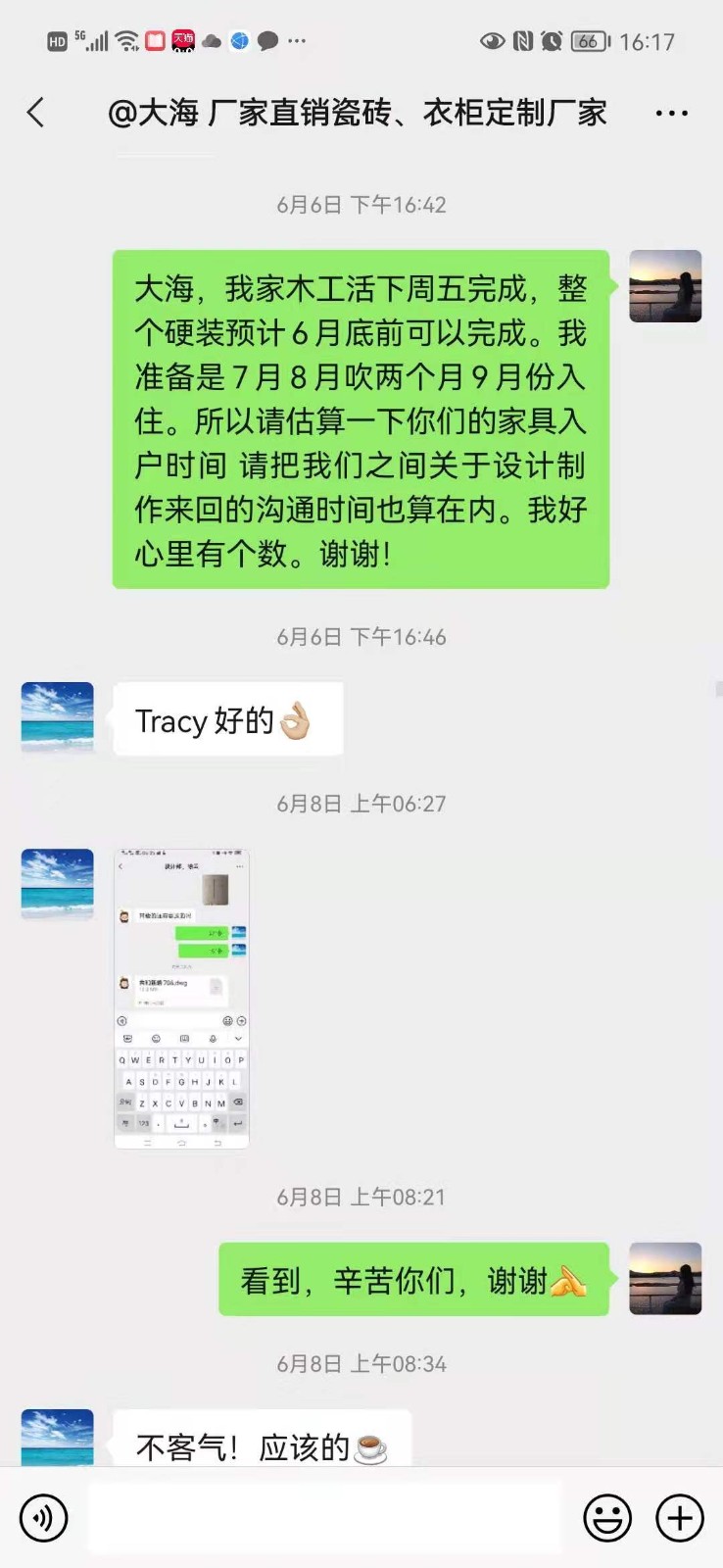Tap my avatar beside '看到，辛苦你们' message
Viewport: 723px width, 1568px height.
click(665, 1278)
